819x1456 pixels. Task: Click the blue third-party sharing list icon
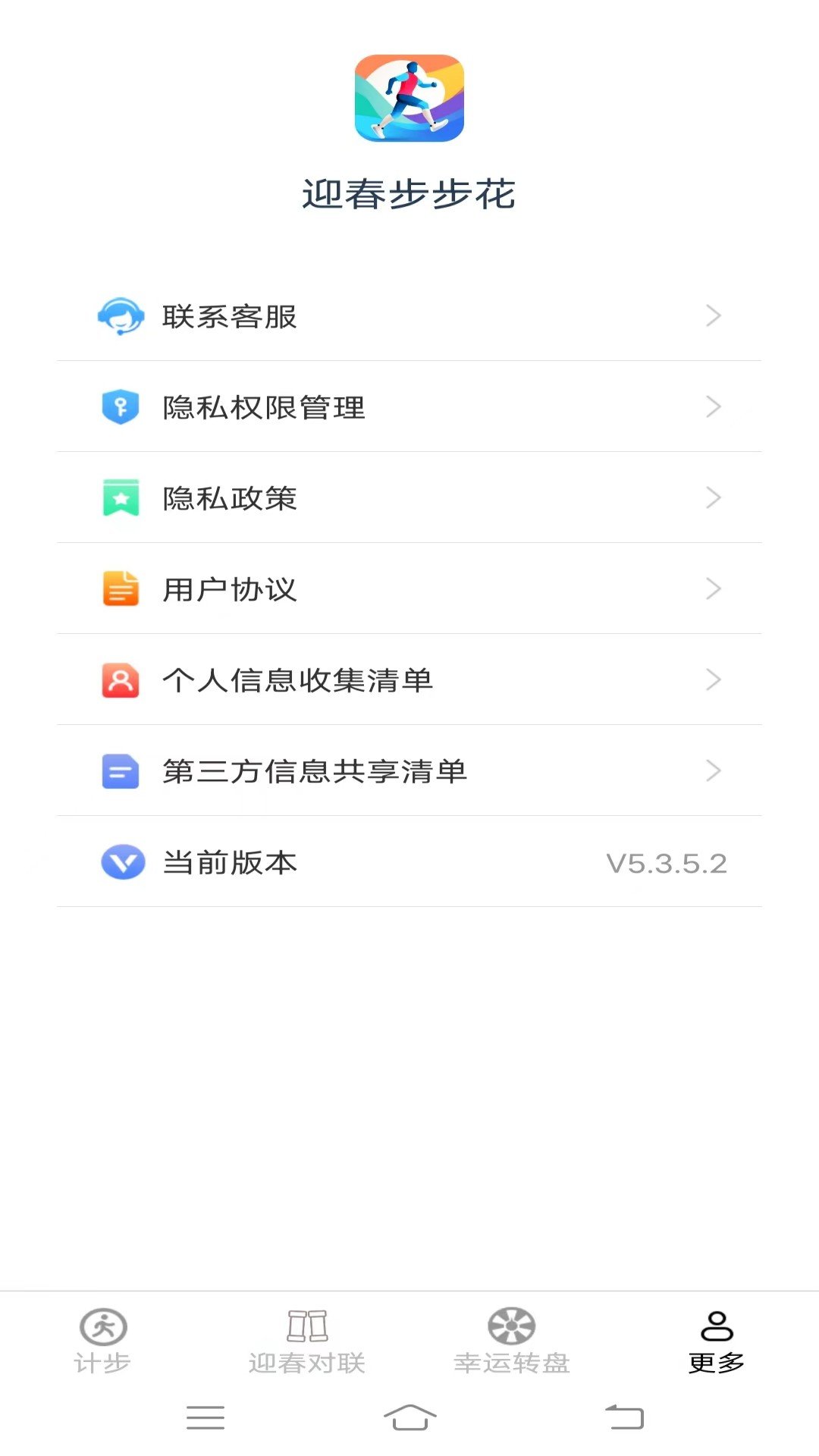(x=121, y=772)
